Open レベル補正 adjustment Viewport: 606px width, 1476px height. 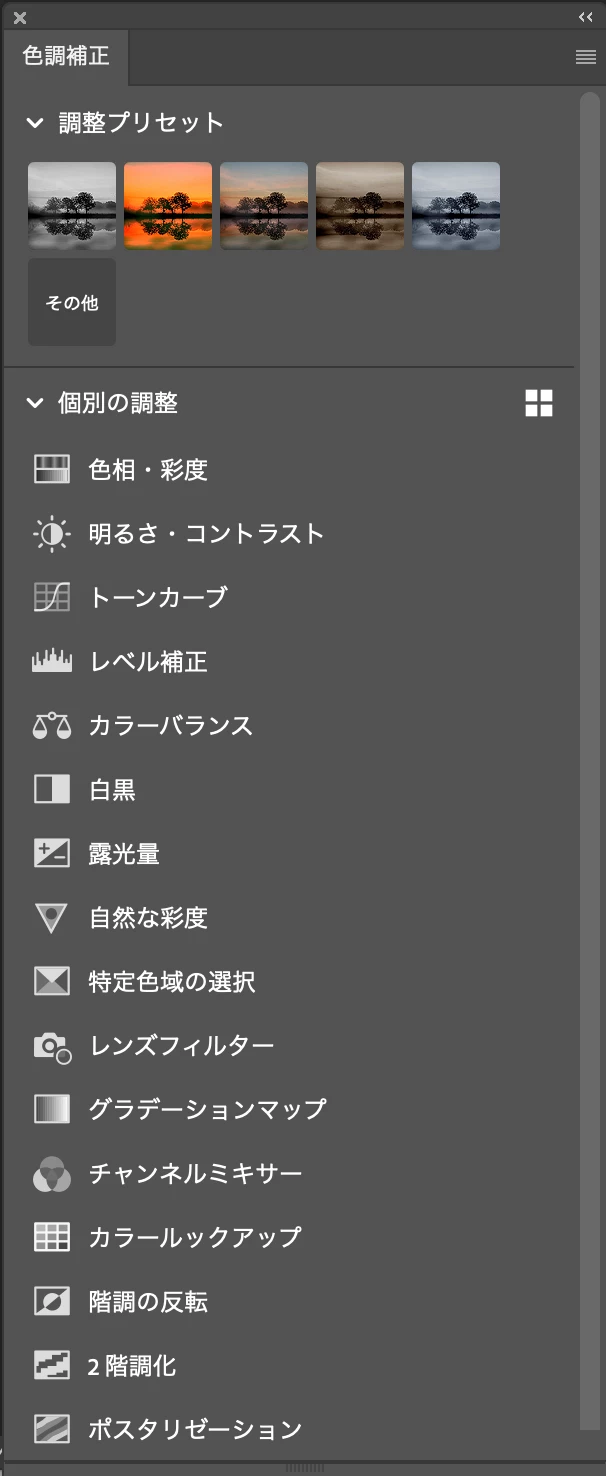click(x=148, y=661)
